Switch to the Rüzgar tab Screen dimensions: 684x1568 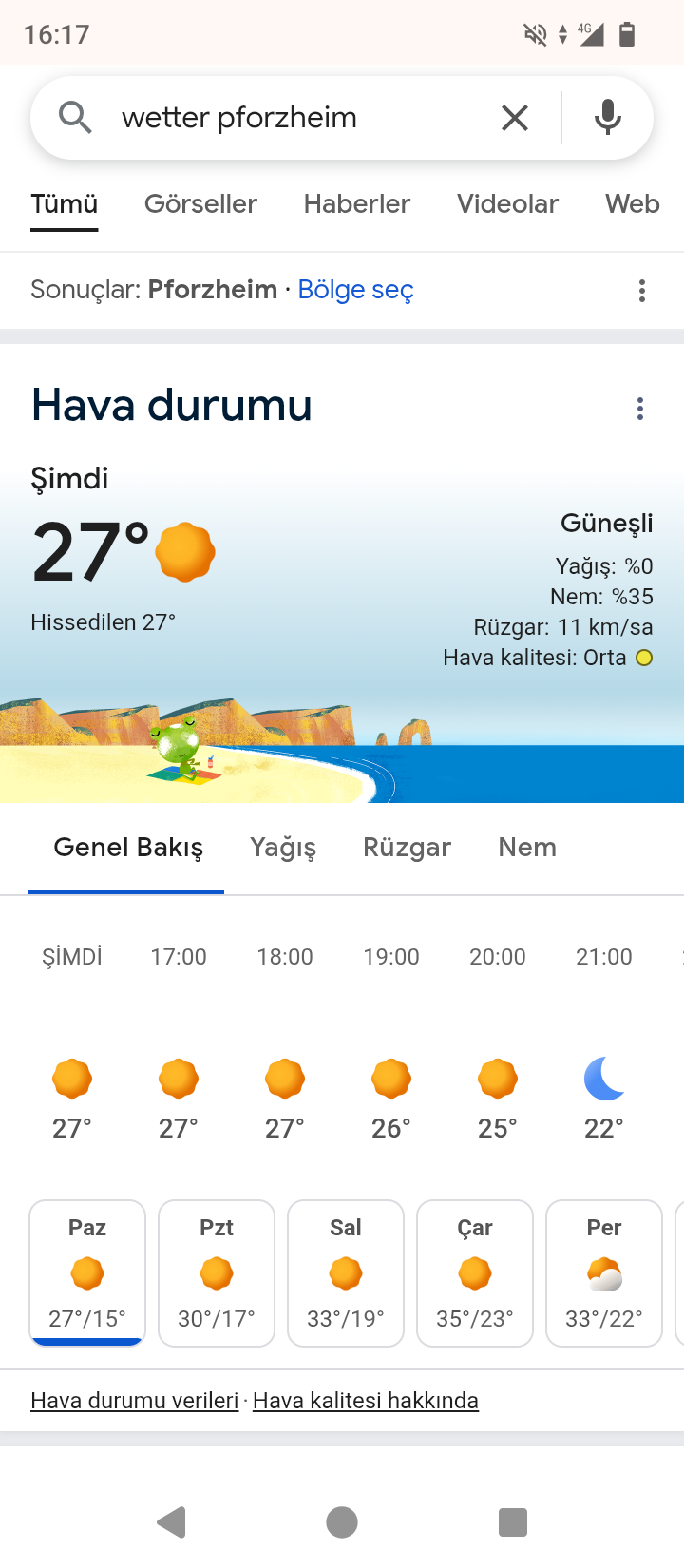407,847
